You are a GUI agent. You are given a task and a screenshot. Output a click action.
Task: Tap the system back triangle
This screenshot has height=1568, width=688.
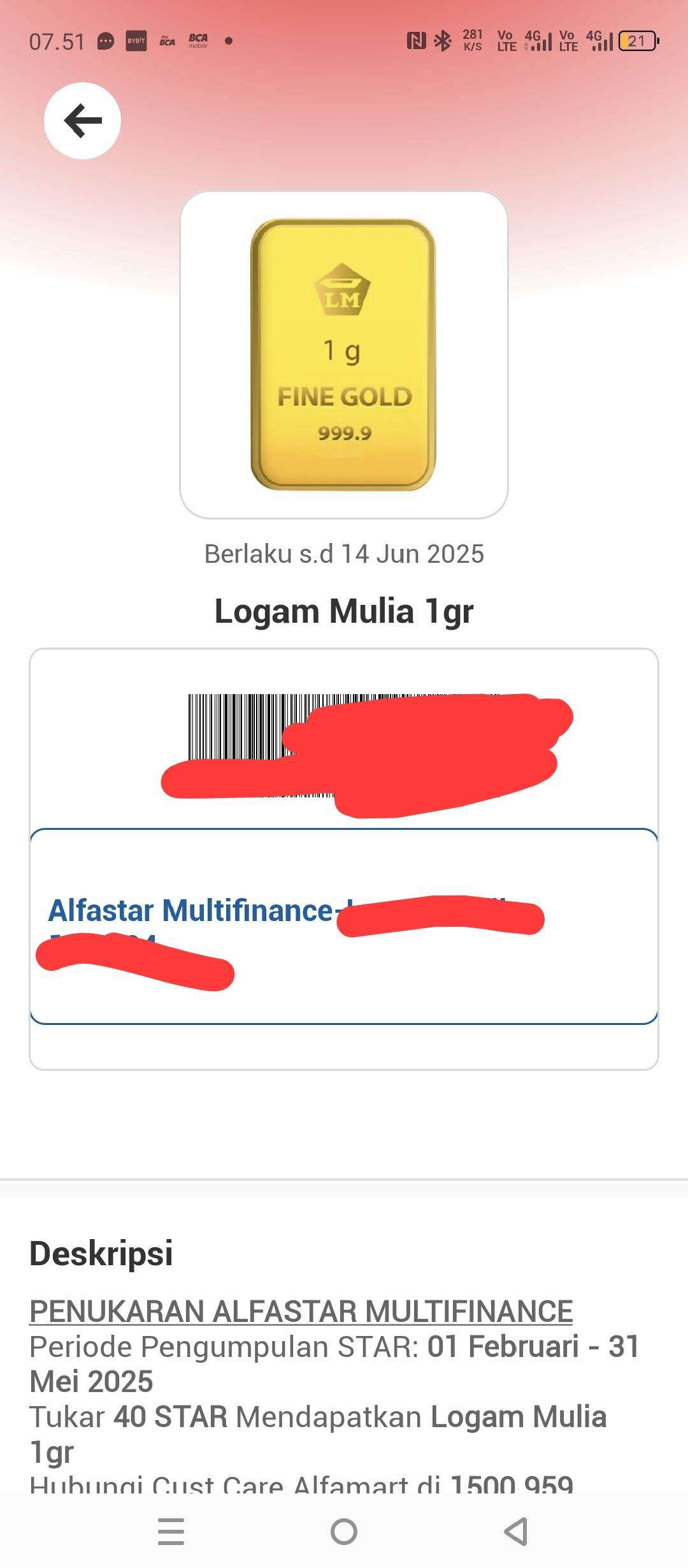(516, 1532)
